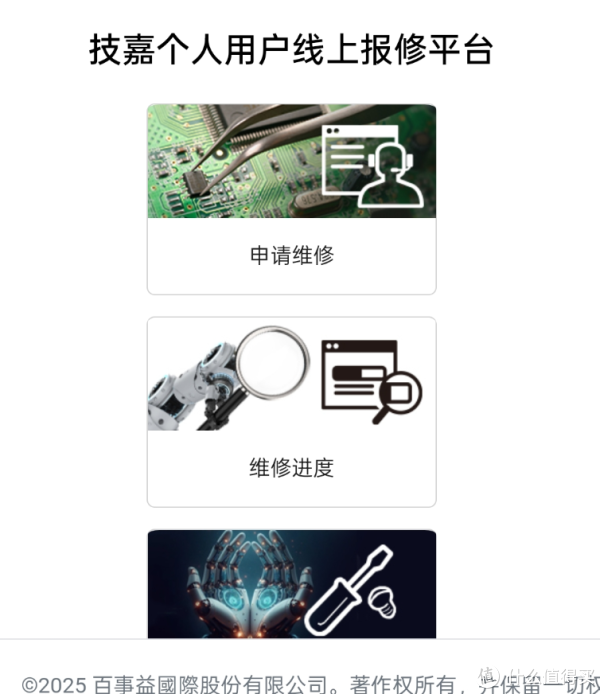Open the 申请维修 repair request card
600x694 pixels.
click(x=291, y=200)
